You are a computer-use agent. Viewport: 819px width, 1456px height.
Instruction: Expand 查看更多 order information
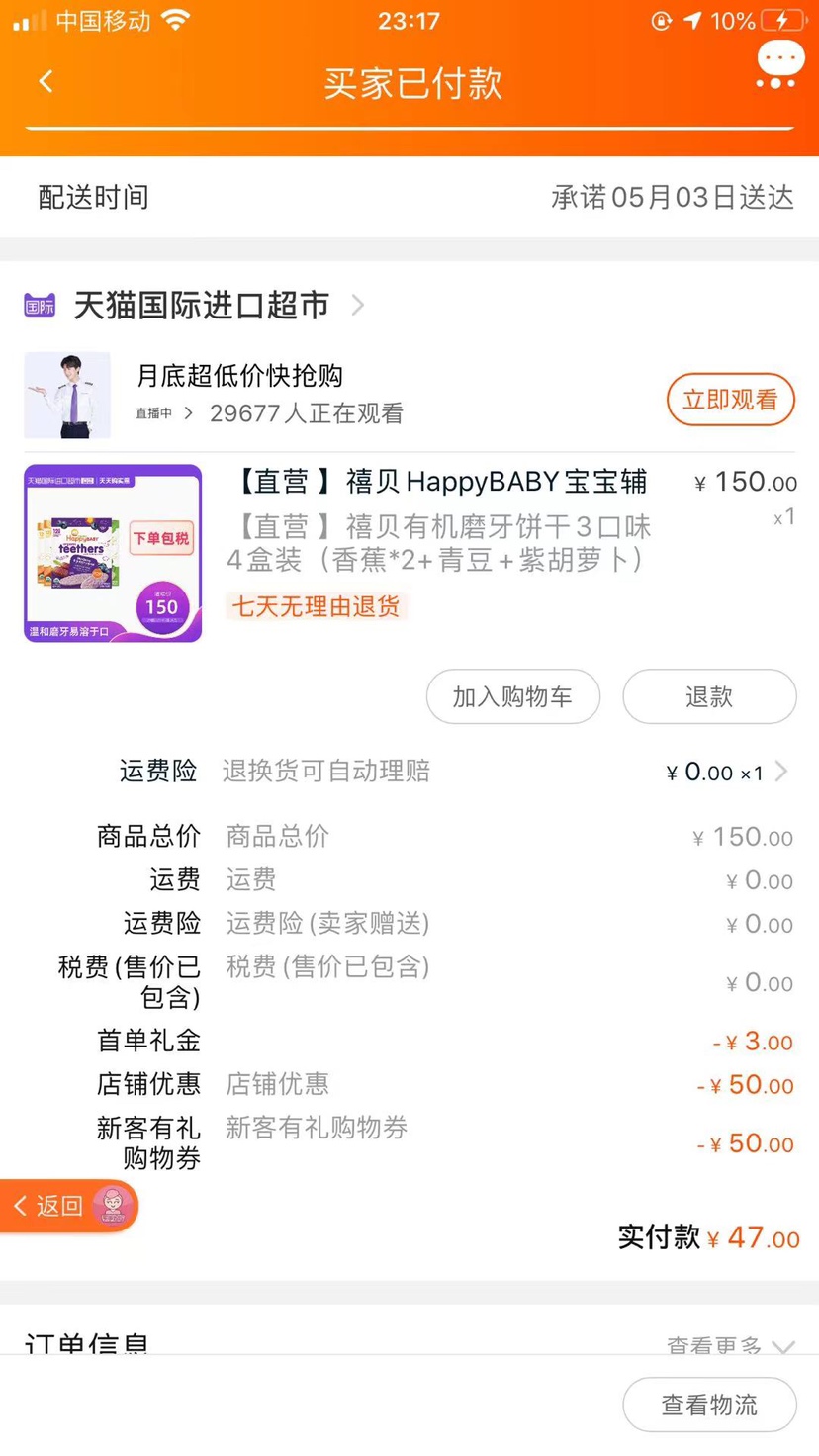tap(731, 1345)
